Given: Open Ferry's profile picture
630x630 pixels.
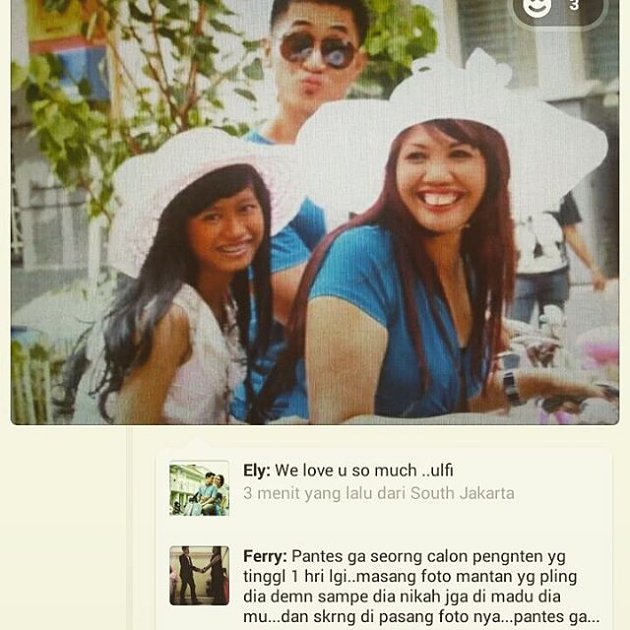Looking at the screenshot, I should click(199, 575).
